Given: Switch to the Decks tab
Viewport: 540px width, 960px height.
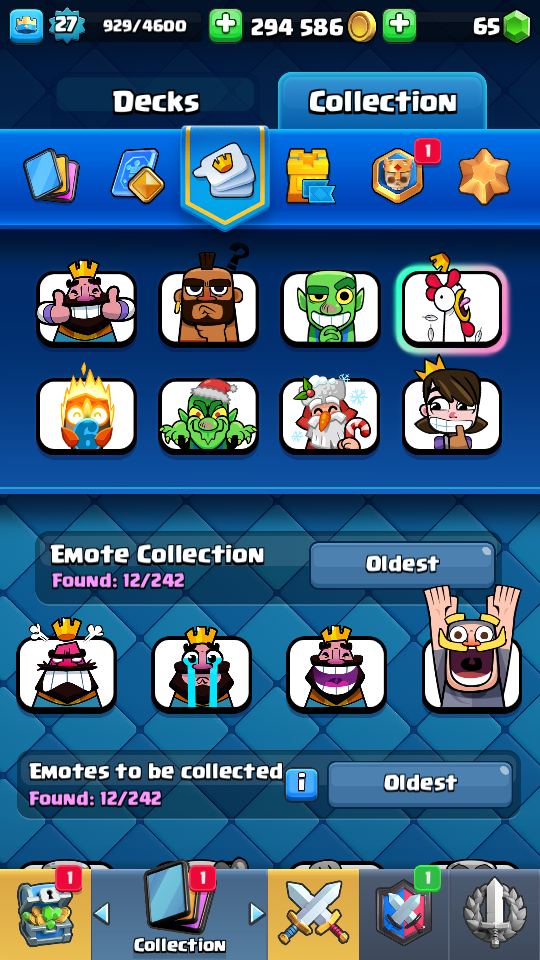Looking at the screenshot, I should pos(156,101).
